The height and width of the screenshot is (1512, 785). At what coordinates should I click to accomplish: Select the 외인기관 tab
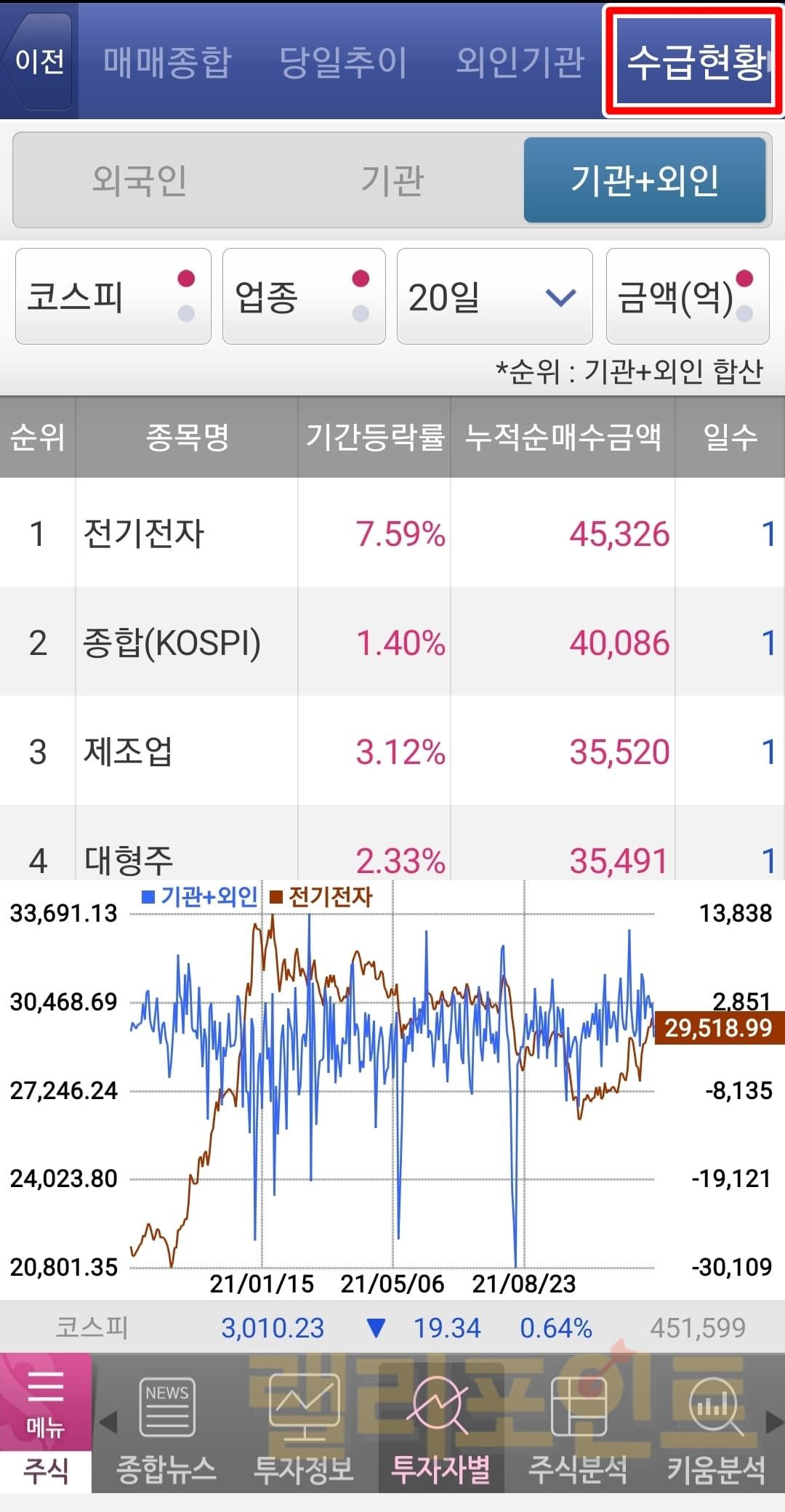coord(520,62)
